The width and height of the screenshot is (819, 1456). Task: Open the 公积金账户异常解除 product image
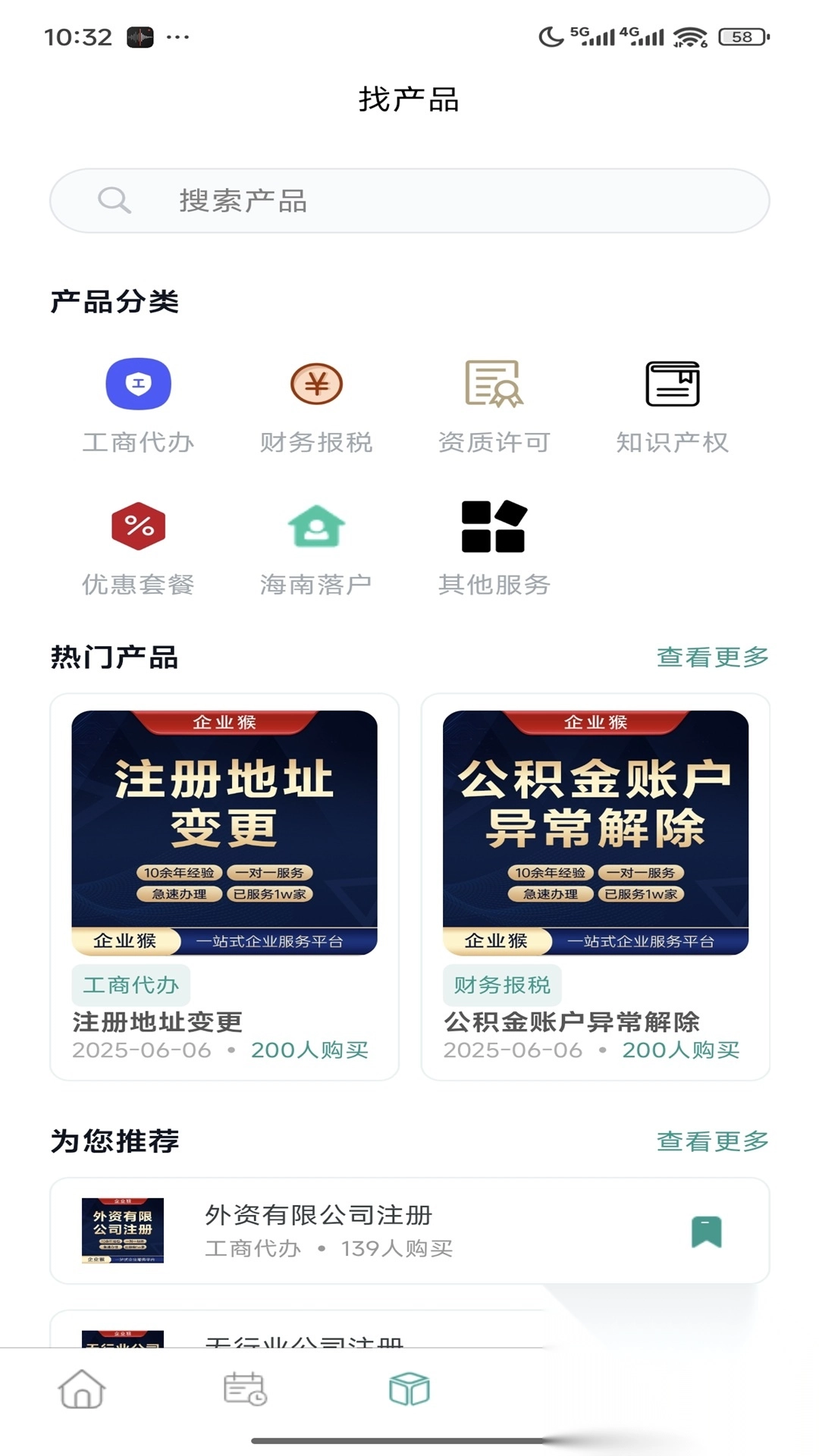pyautogui.click(x=594, y=830)
